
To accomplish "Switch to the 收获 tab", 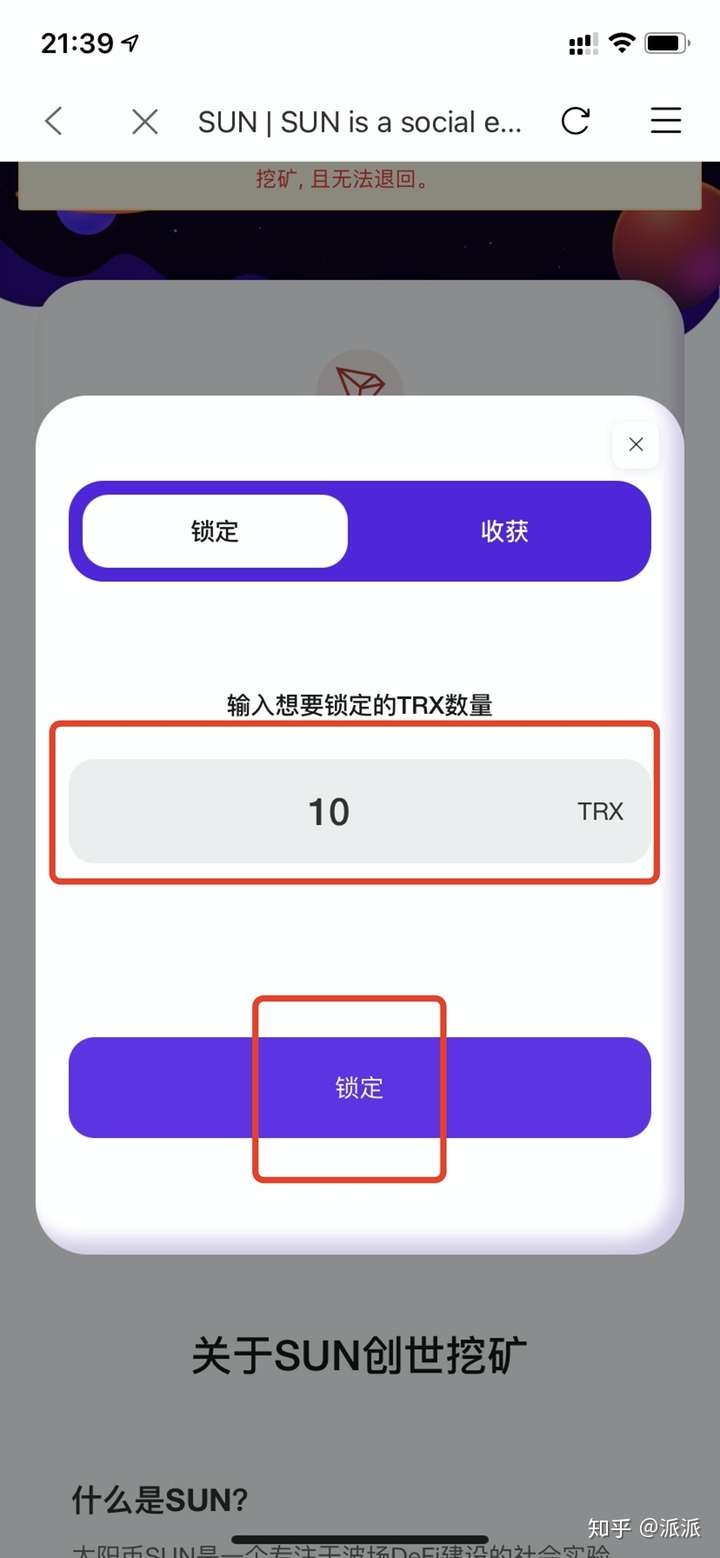I will 504,531.
